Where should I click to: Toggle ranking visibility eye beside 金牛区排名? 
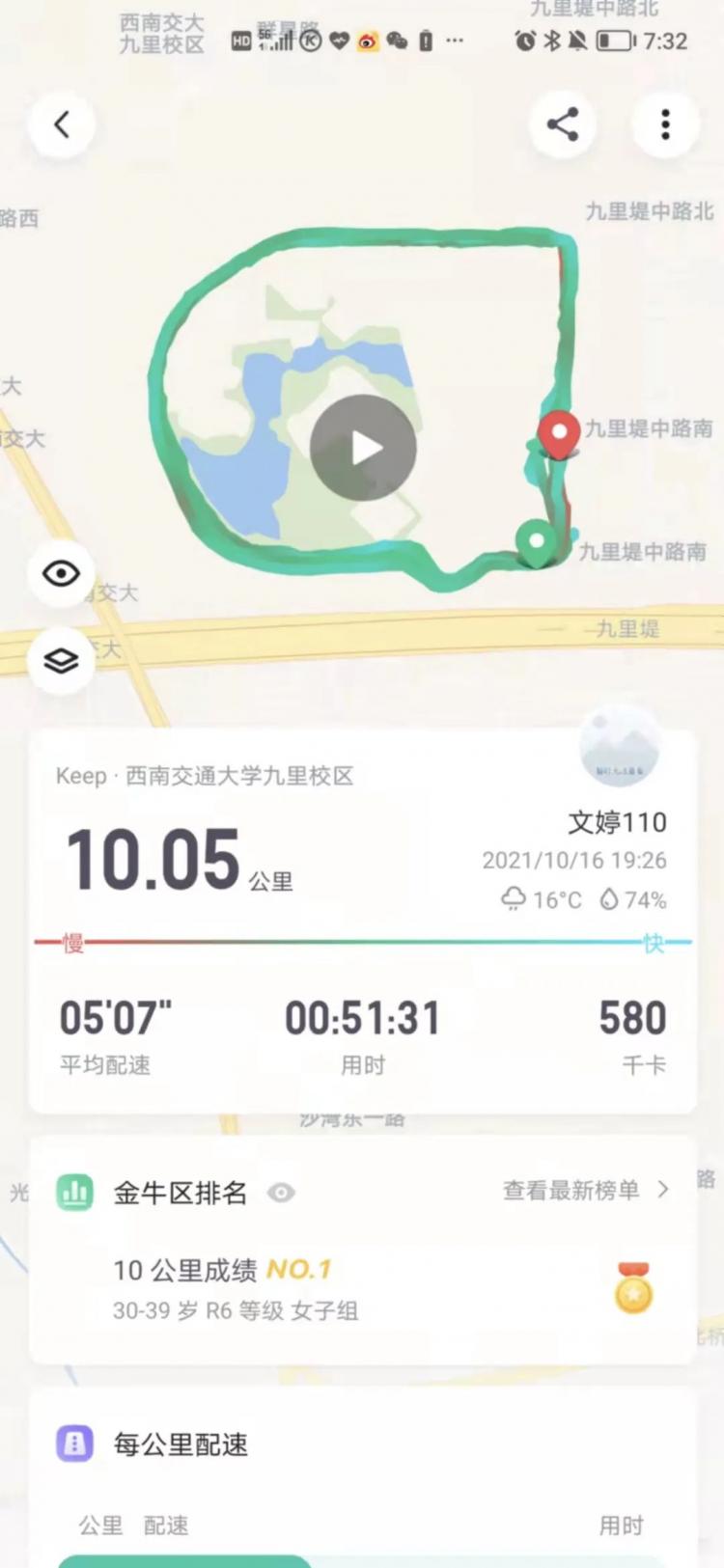click(281, 1194)
